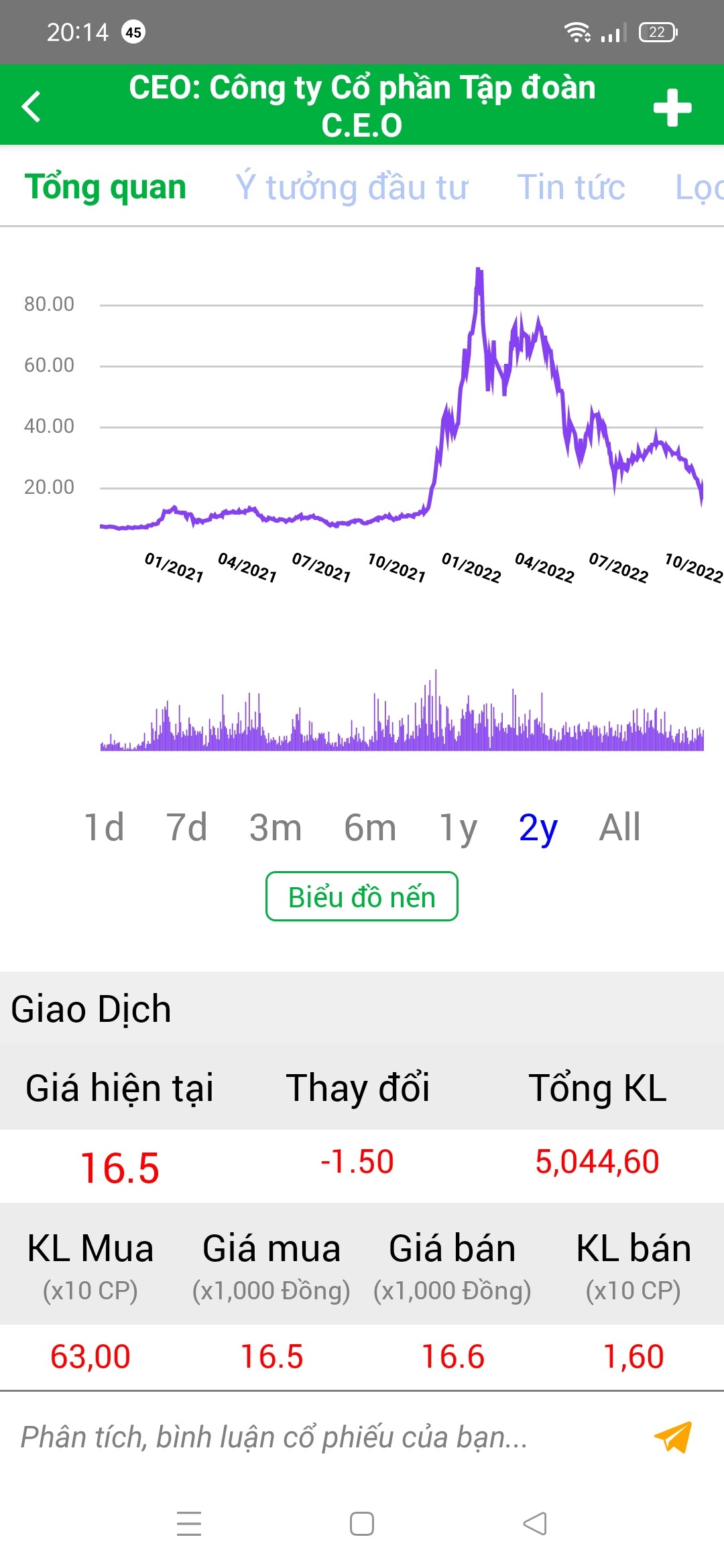Show All time chart range

coord(619,827)
